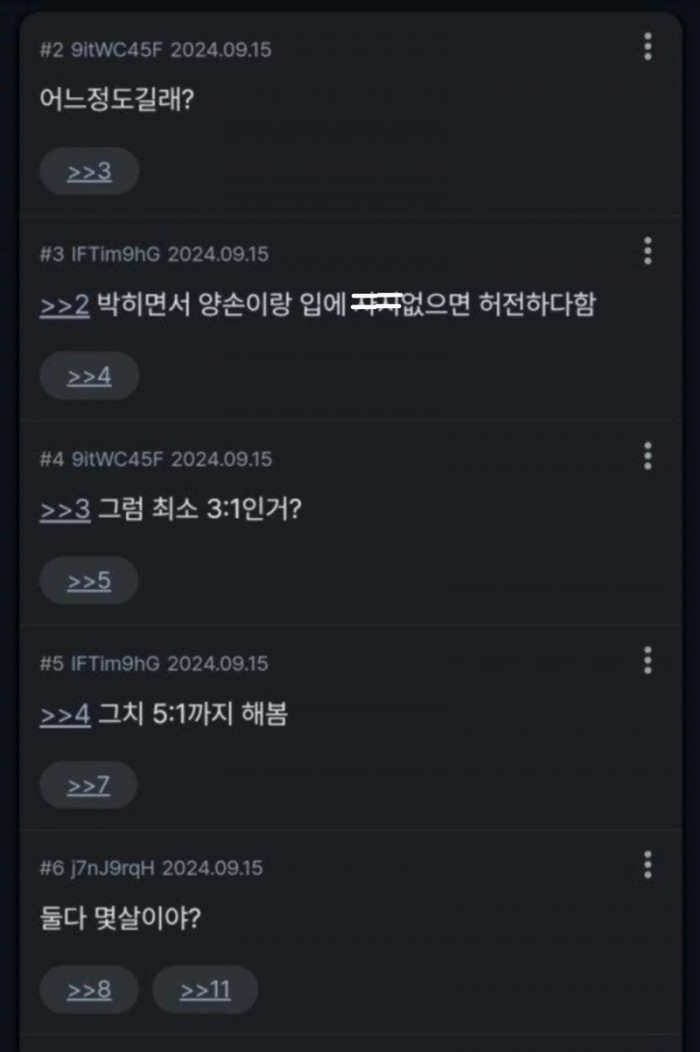Open the overflow menu on post #2
This screenshot has height=1052, width=700.
648,46
